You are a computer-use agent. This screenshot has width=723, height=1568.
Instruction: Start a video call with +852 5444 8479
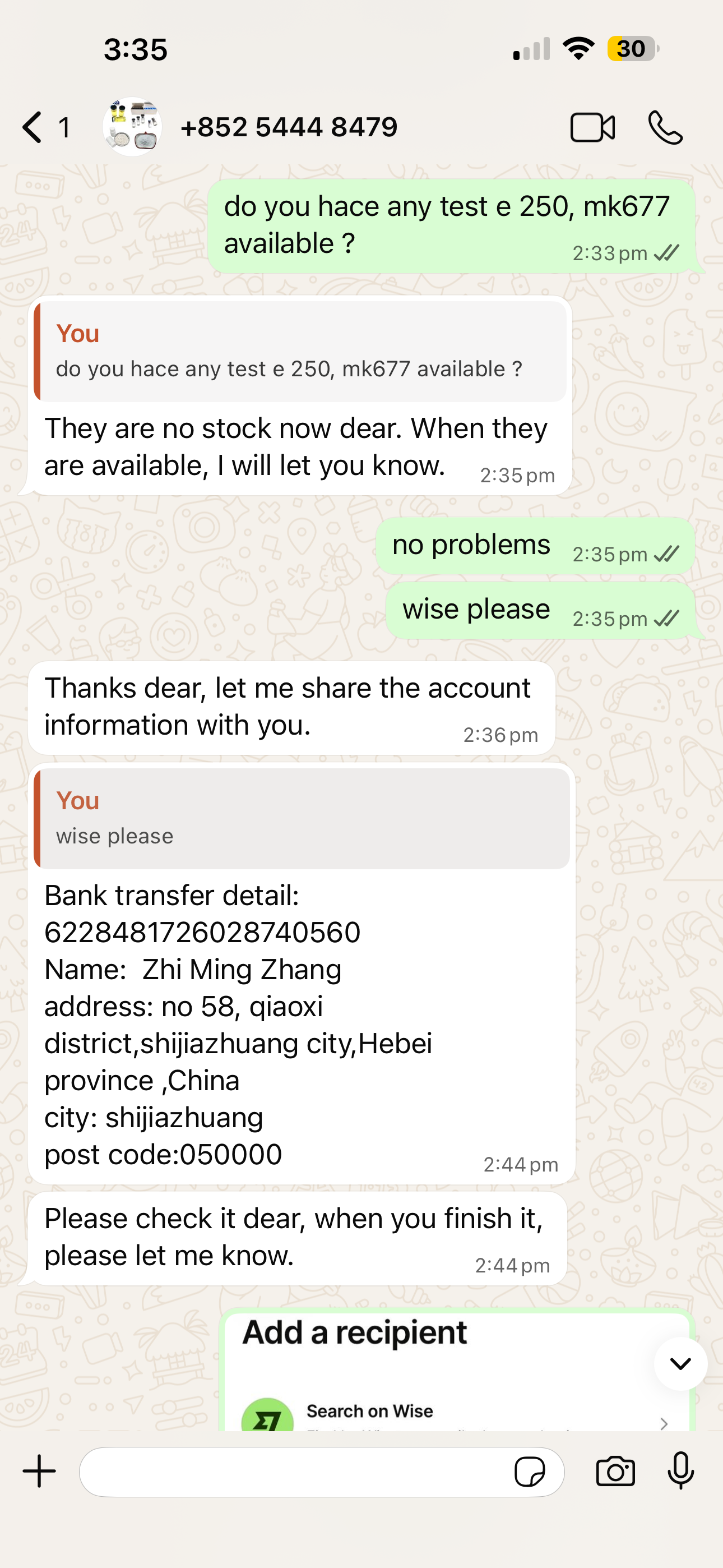tap(591, 127)
